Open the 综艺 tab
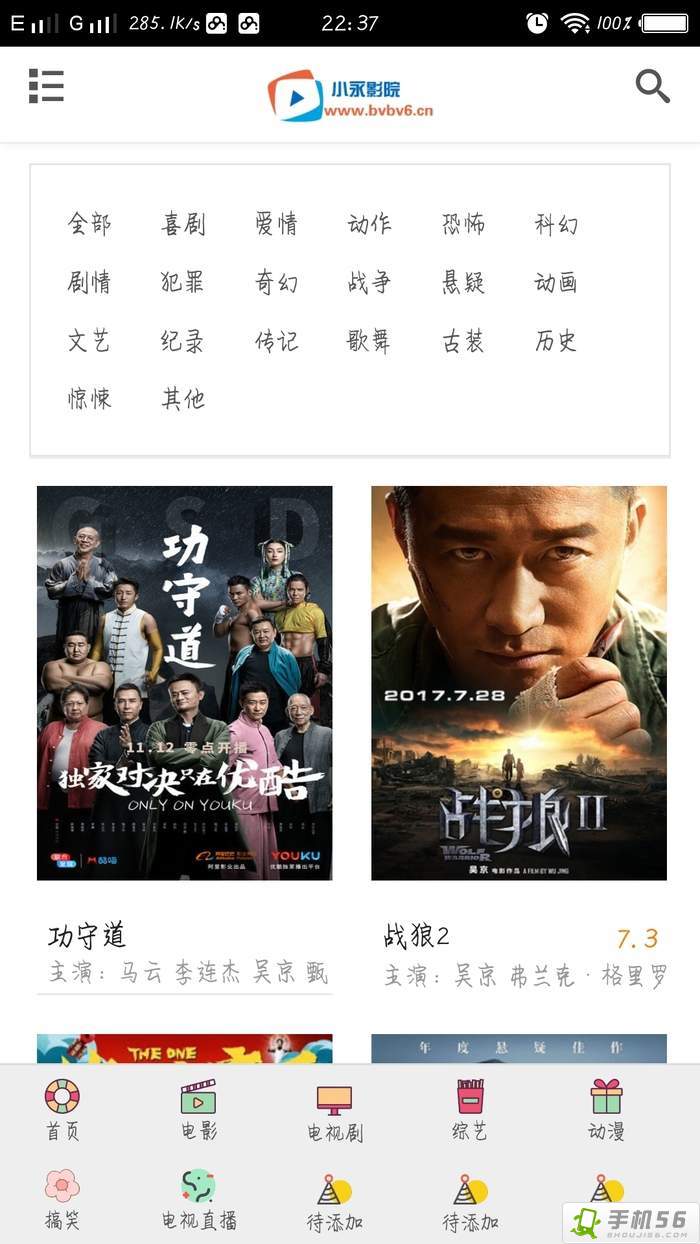 tap(469, 1109)
